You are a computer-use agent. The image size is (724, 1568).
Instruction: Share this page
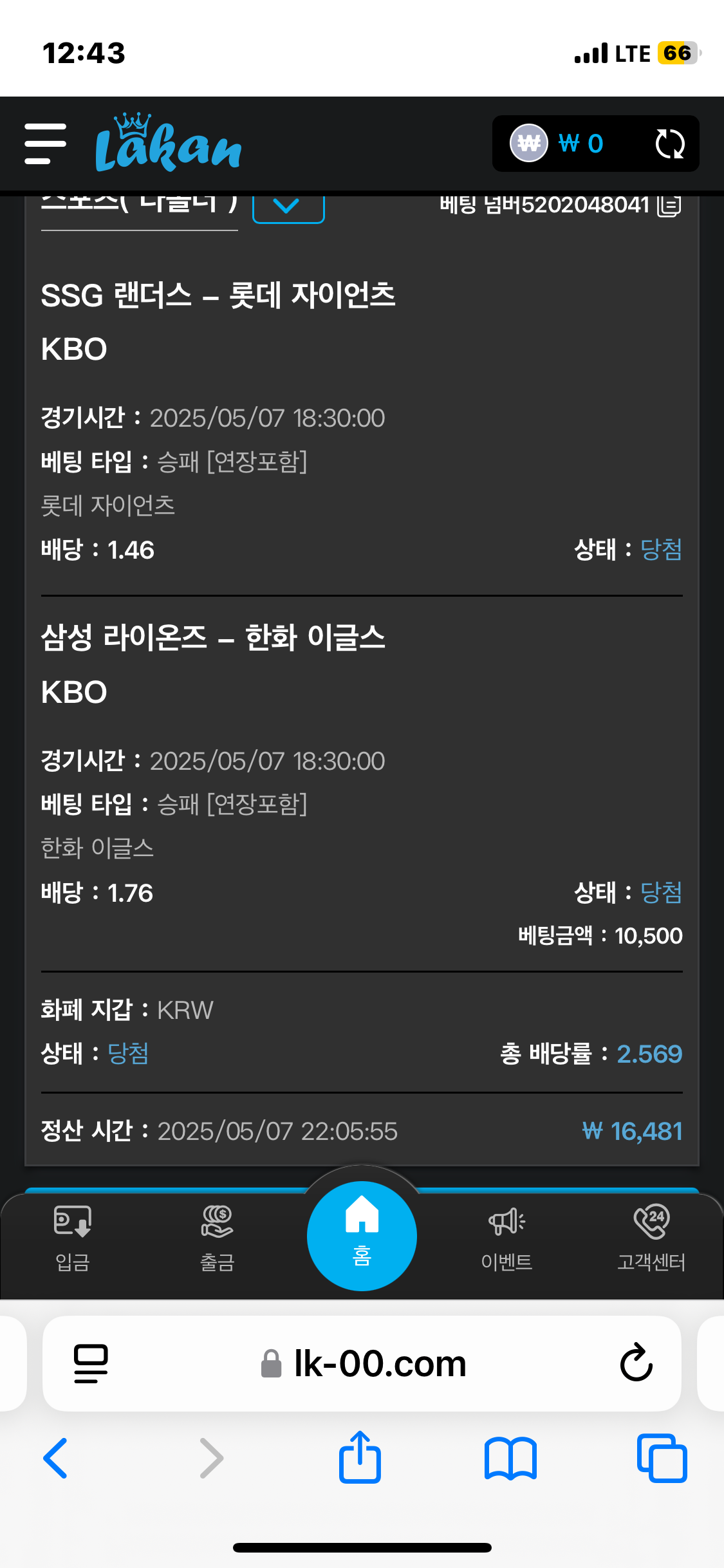(x=360, y=1458)
